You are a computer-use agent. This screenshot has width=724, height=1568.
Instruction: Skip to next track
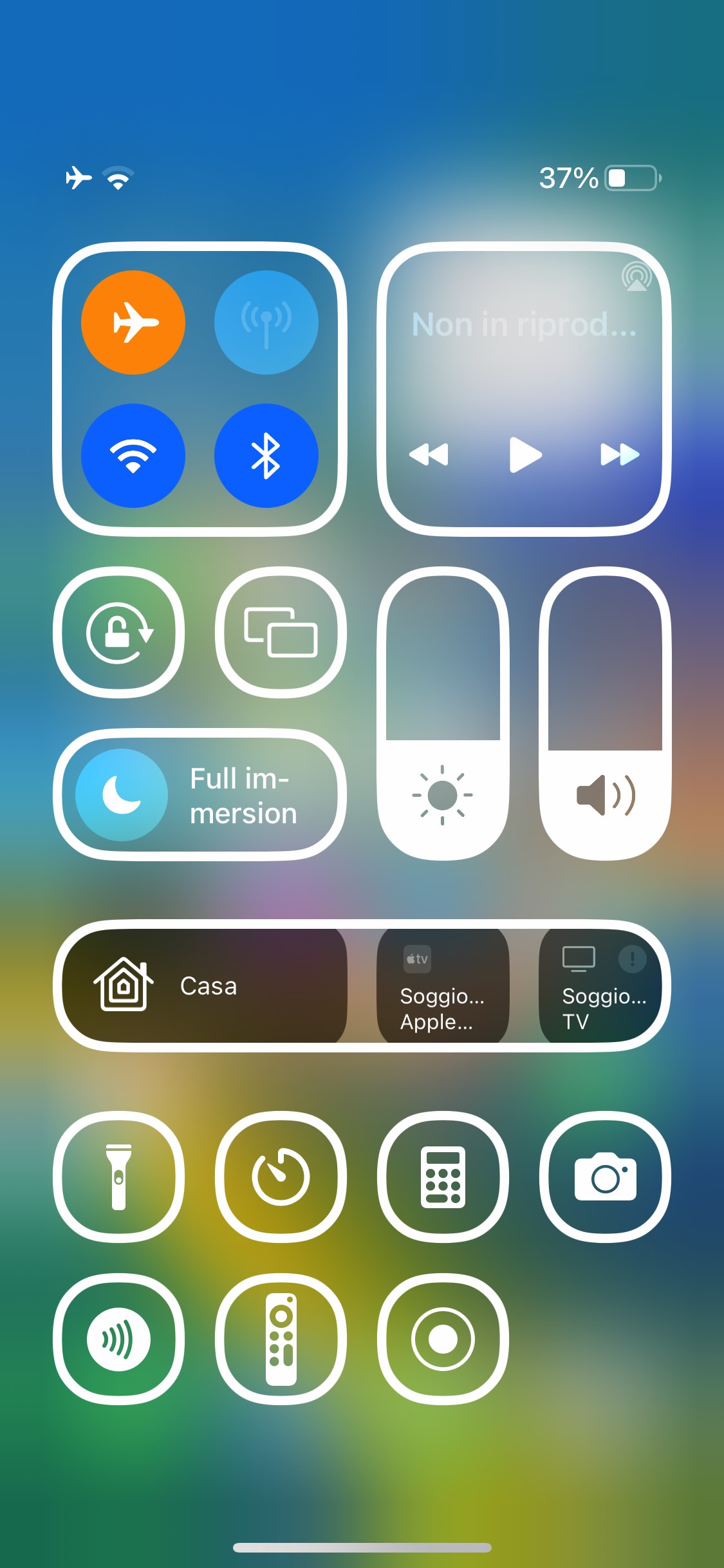pyautogui.click(x=619, y=454)
